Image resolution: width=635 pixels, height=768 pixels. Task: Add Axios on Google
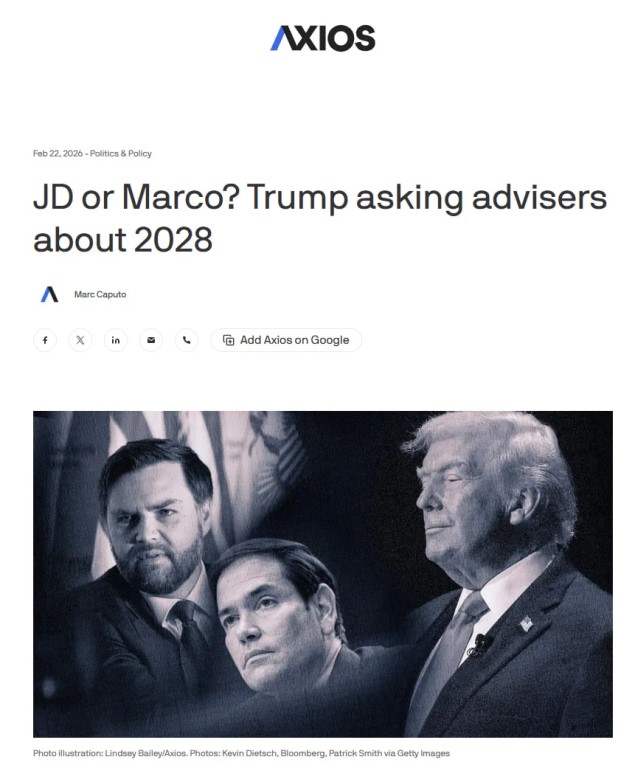286,340
